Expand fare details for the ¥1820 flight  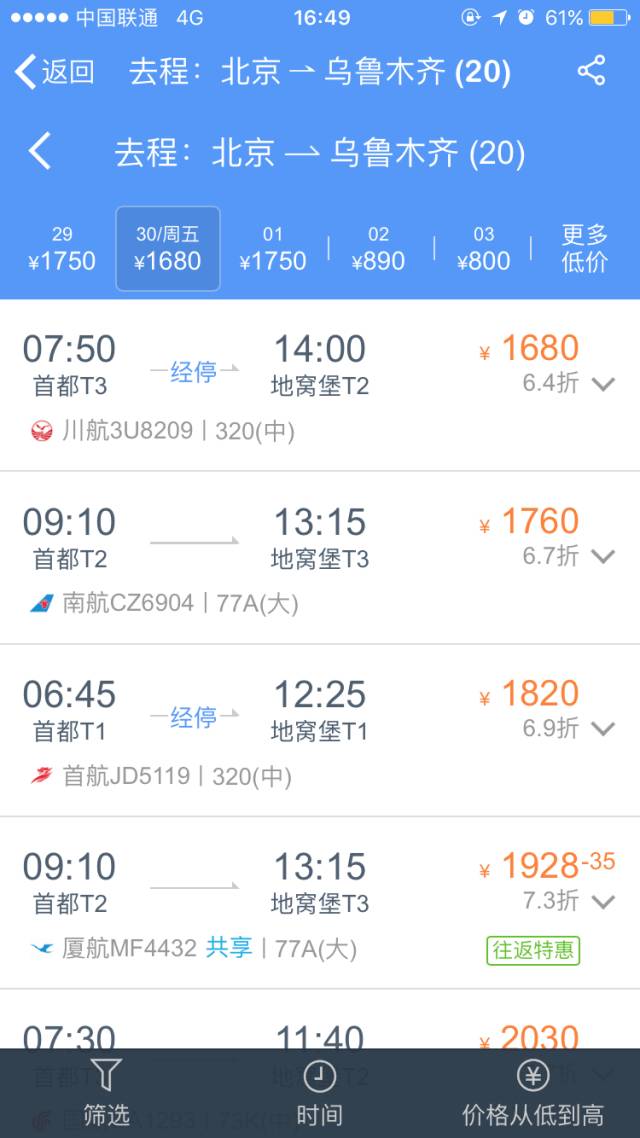(603, 729)
